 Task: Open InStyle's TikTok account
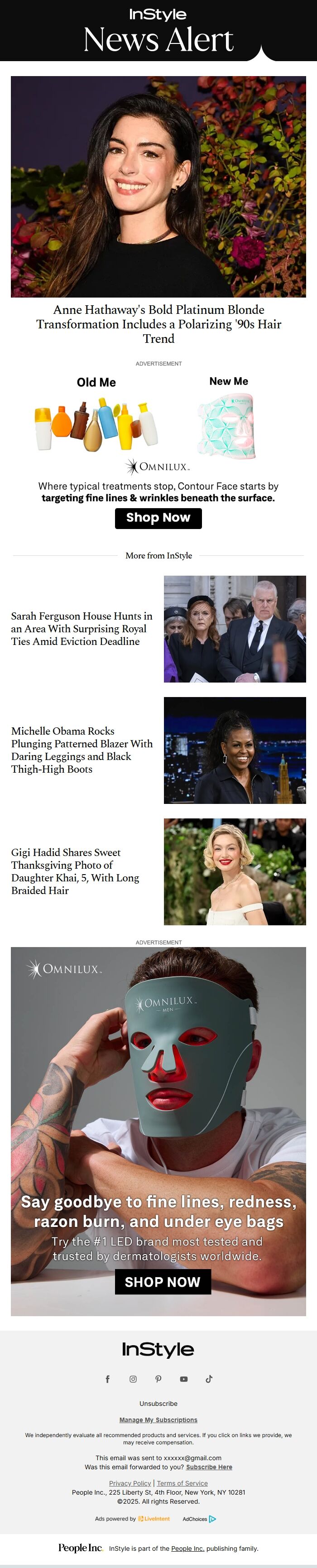[x=209, y=1379]
